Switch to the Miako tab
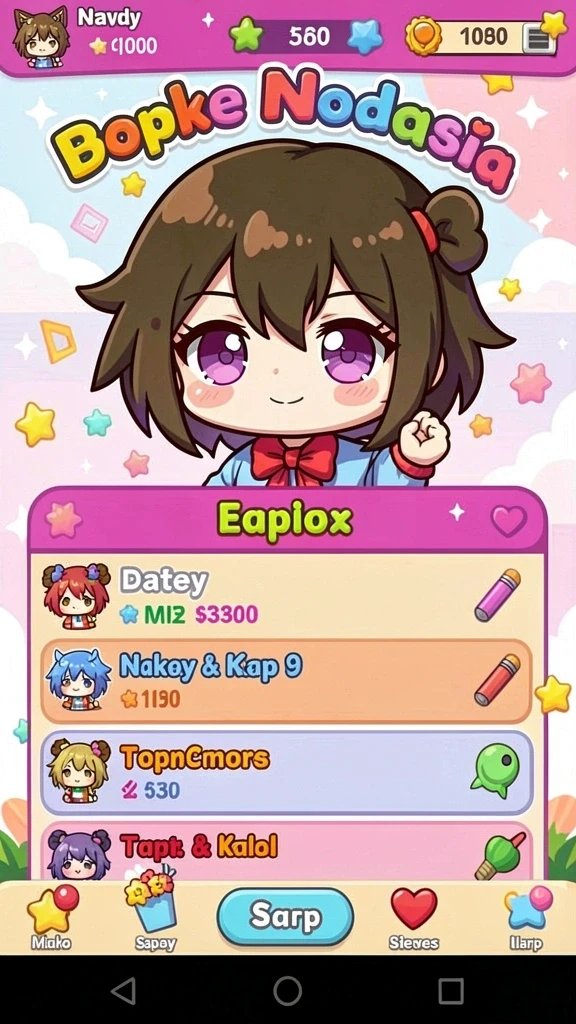The height and width of the screenshot is (1024, 576). 52,917
